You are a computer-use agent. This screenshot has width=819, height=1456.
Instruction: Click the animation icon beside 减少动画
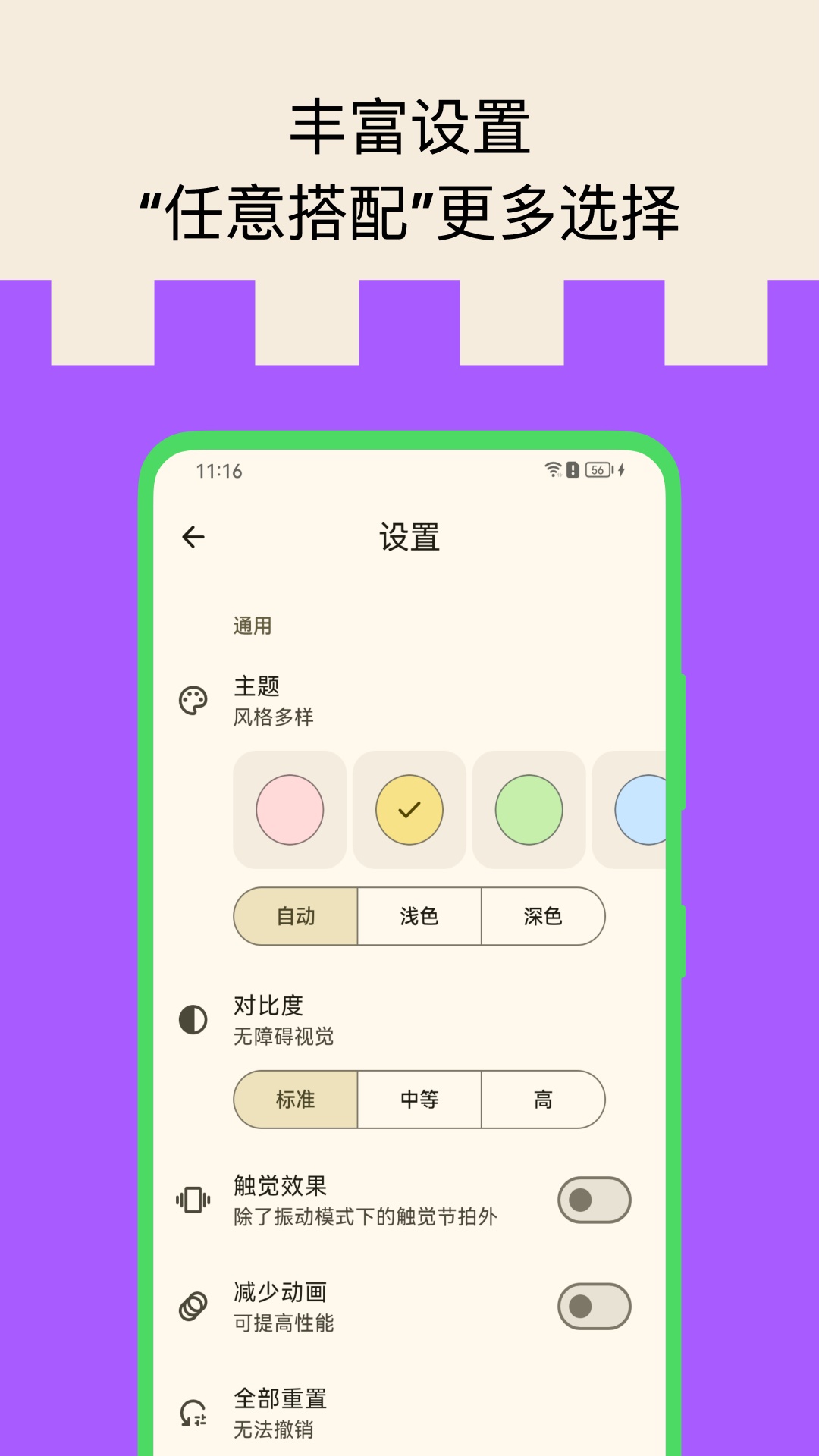pyautogui.click(x=193, y=1306)
